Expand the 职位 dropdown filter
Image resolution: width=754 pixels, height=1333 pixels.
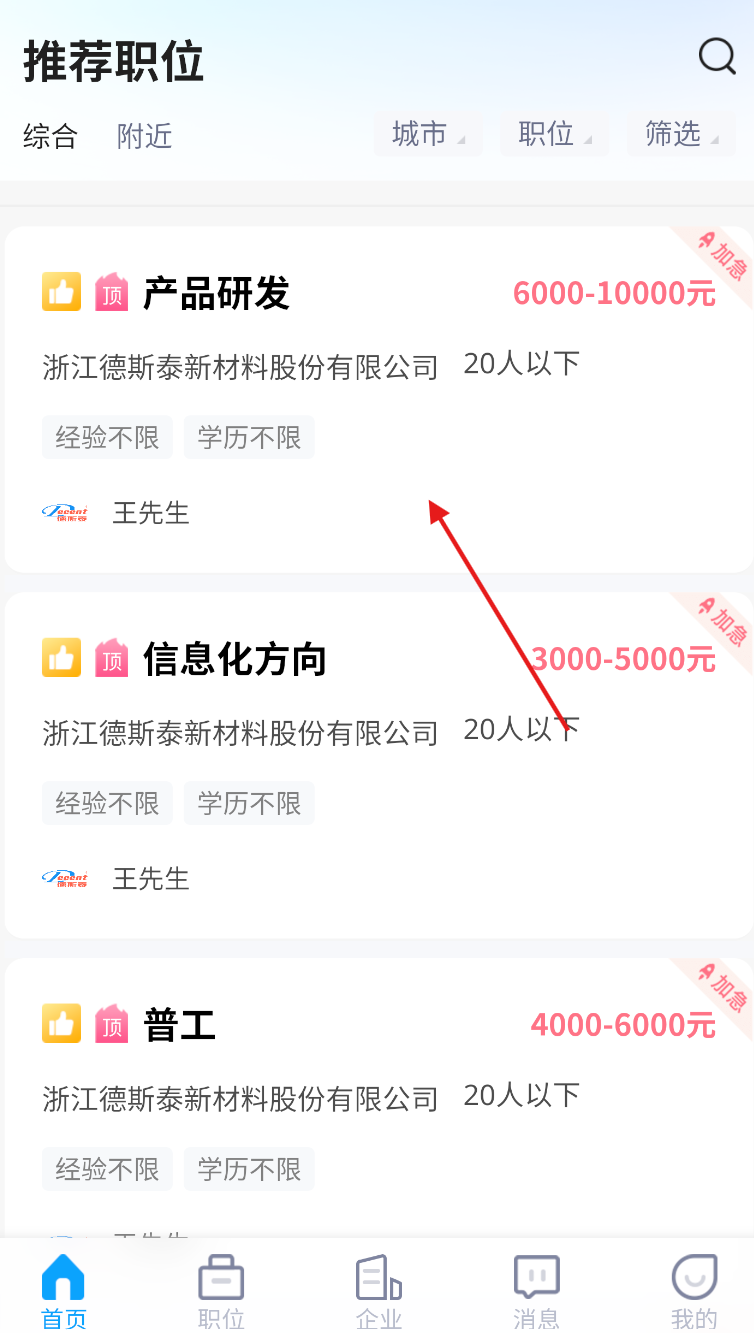click(x=554, y=134)
